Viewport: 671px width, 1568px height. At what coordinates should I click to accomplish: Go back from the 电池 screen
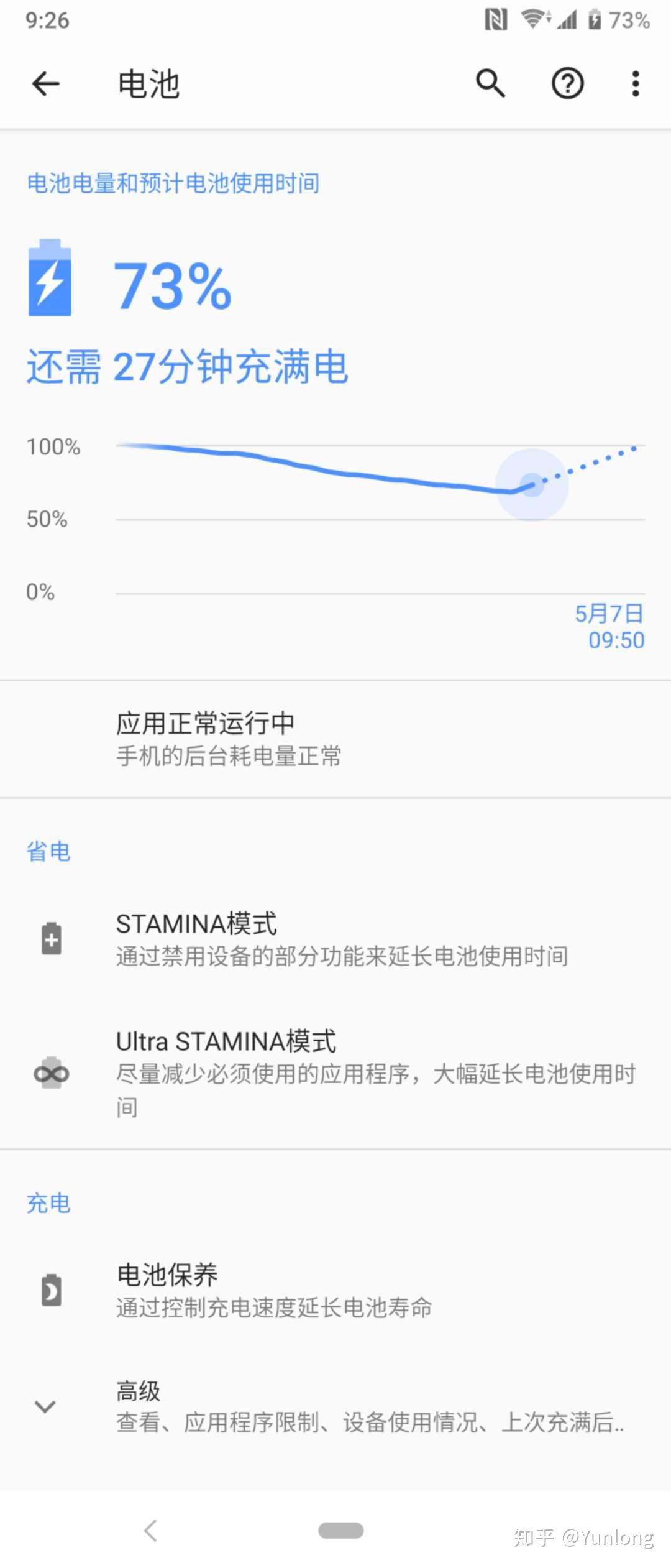(45, 83)
